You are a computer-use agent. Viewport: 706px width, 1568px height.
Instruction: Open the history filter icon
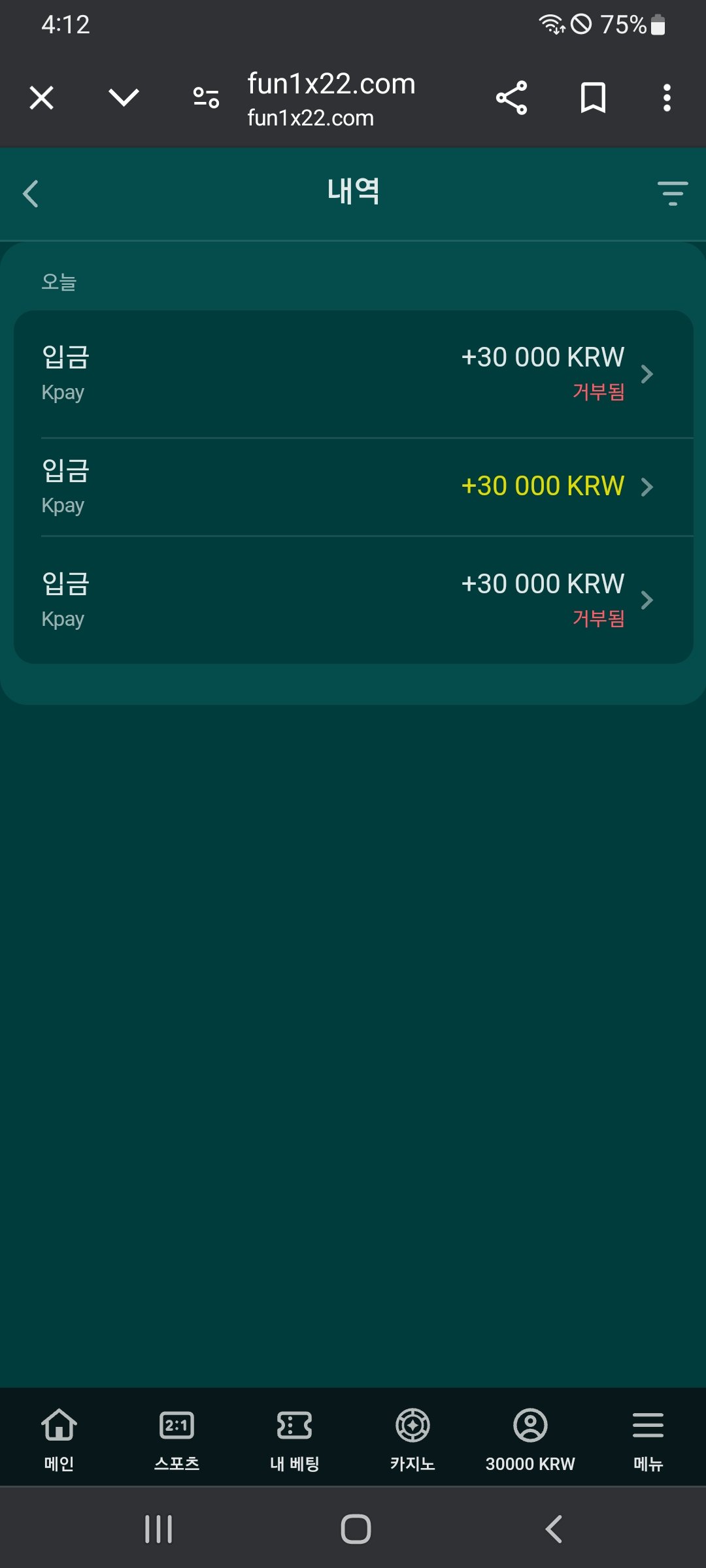click(673, 194)
